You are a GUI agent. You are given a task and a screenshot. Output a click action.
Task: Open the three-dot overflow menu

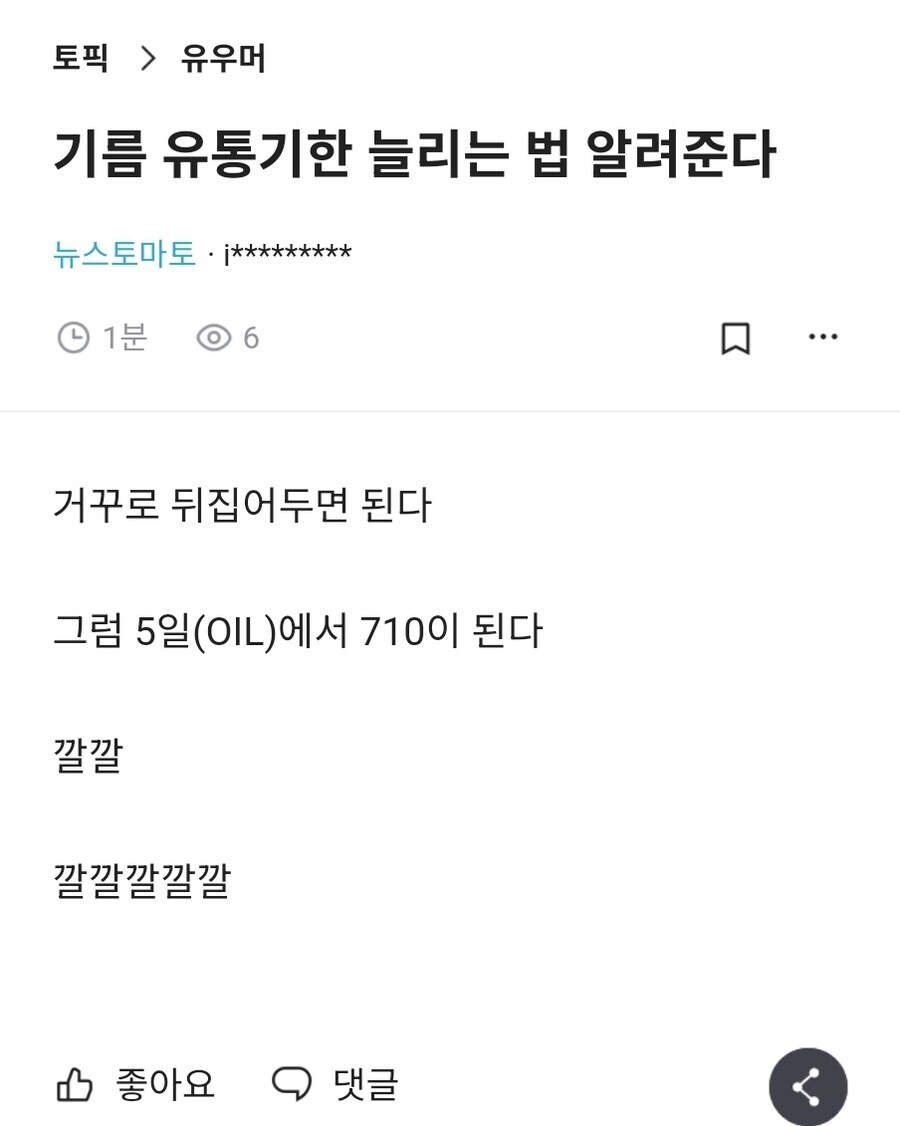[823, 337]
